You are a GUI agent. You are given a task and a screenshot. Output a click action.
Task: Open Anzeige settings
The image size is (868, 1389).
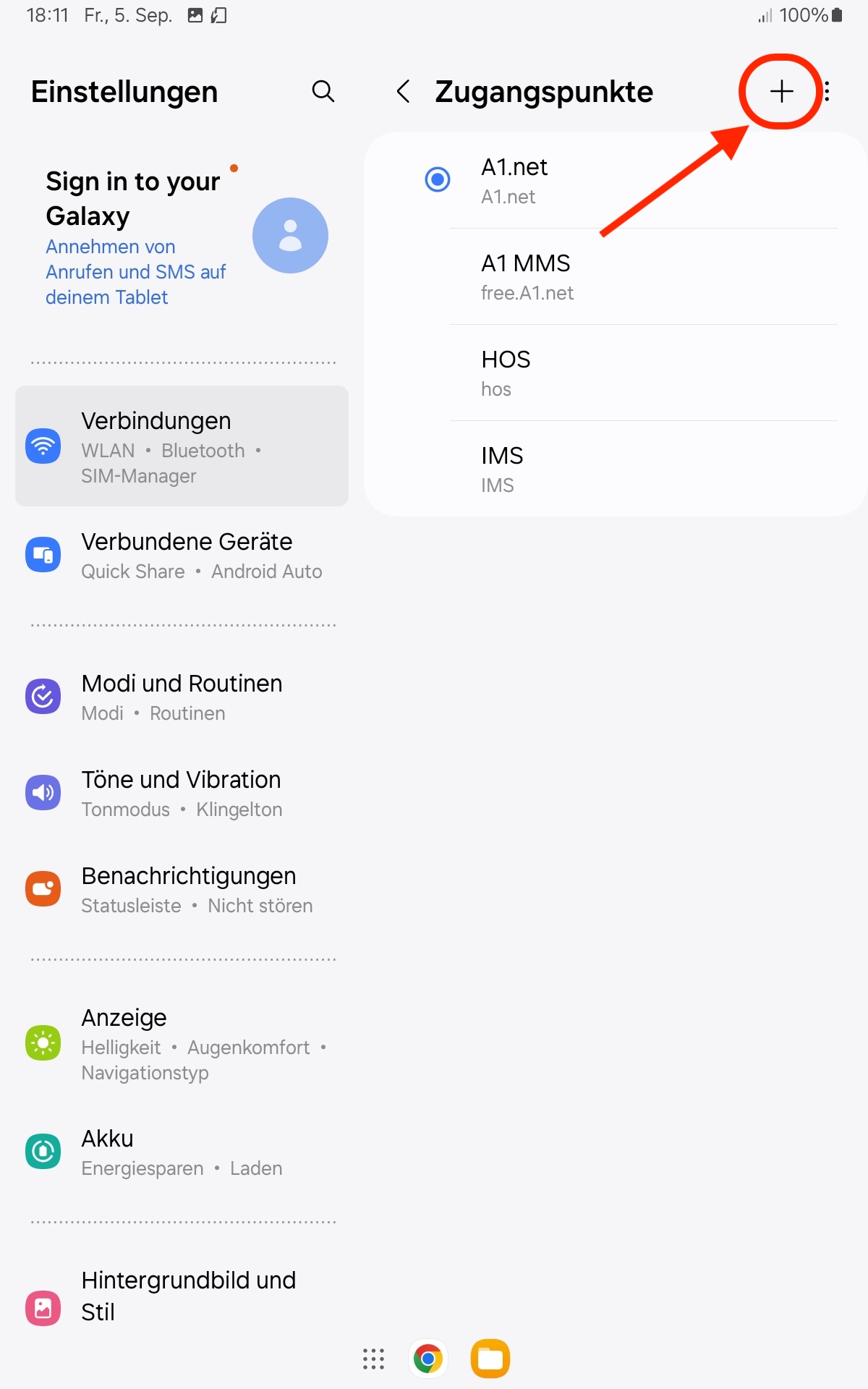click(181, 1044)
